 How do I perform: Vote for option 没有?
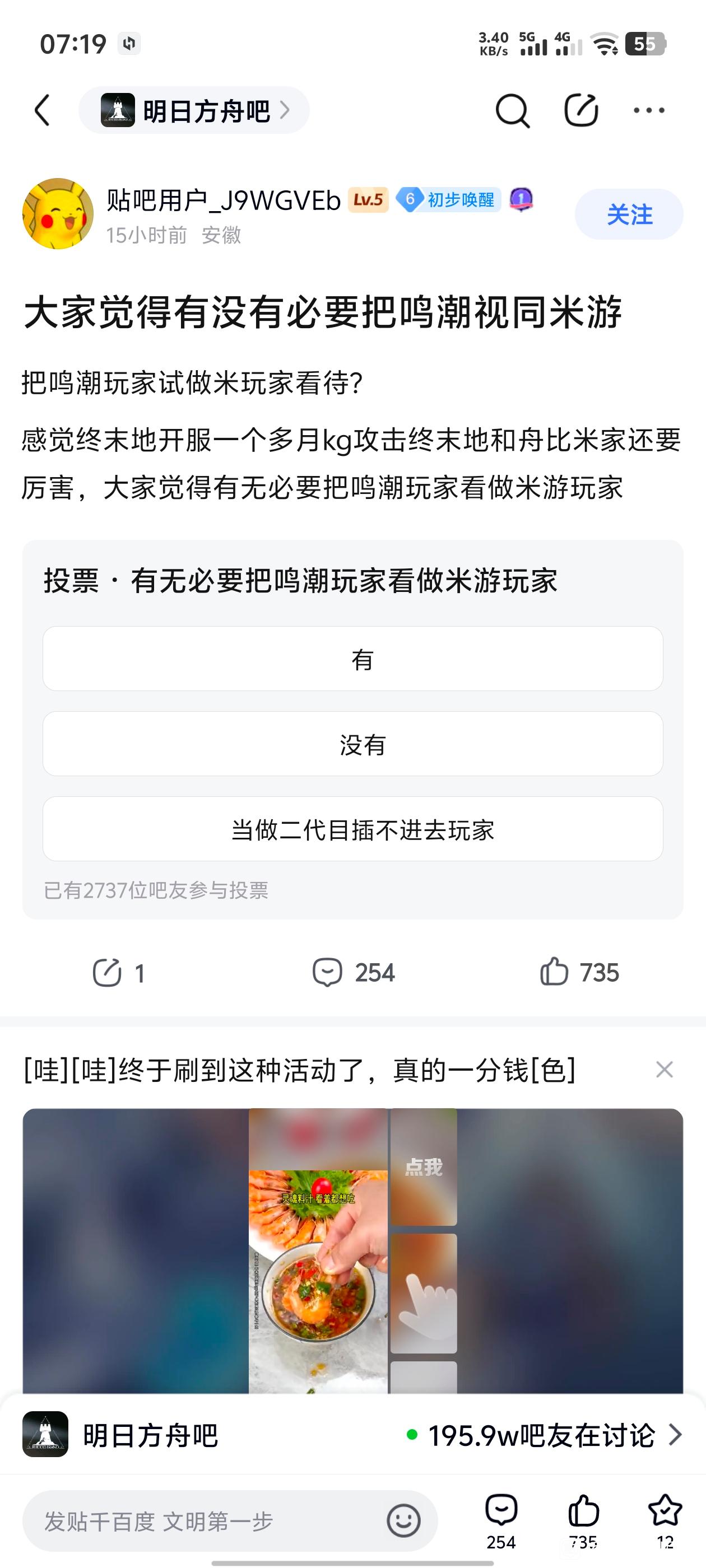(352, 744)
